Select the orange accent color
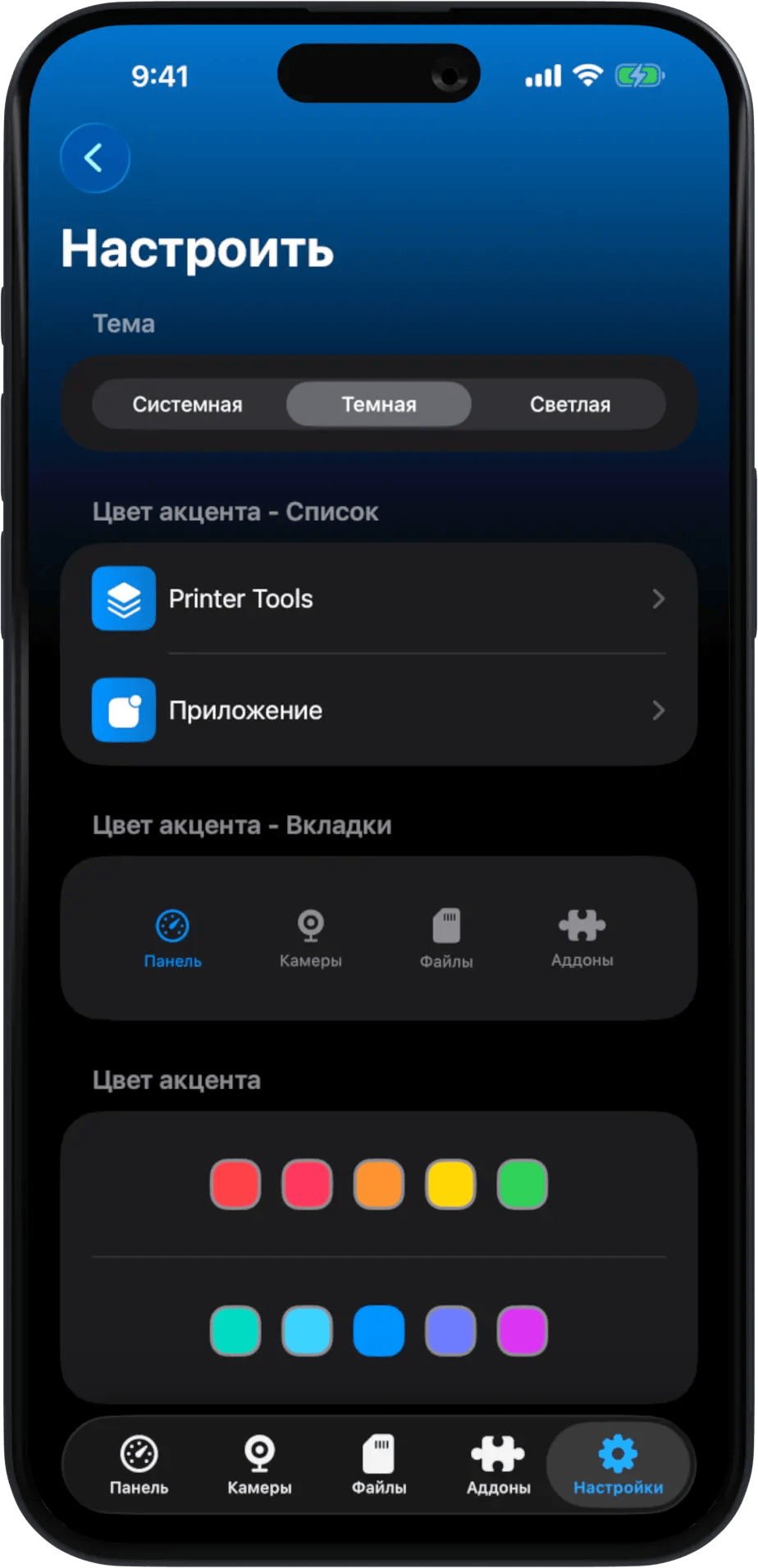This screenshot has height=1568, width=758. click(x=379, y=1184)
